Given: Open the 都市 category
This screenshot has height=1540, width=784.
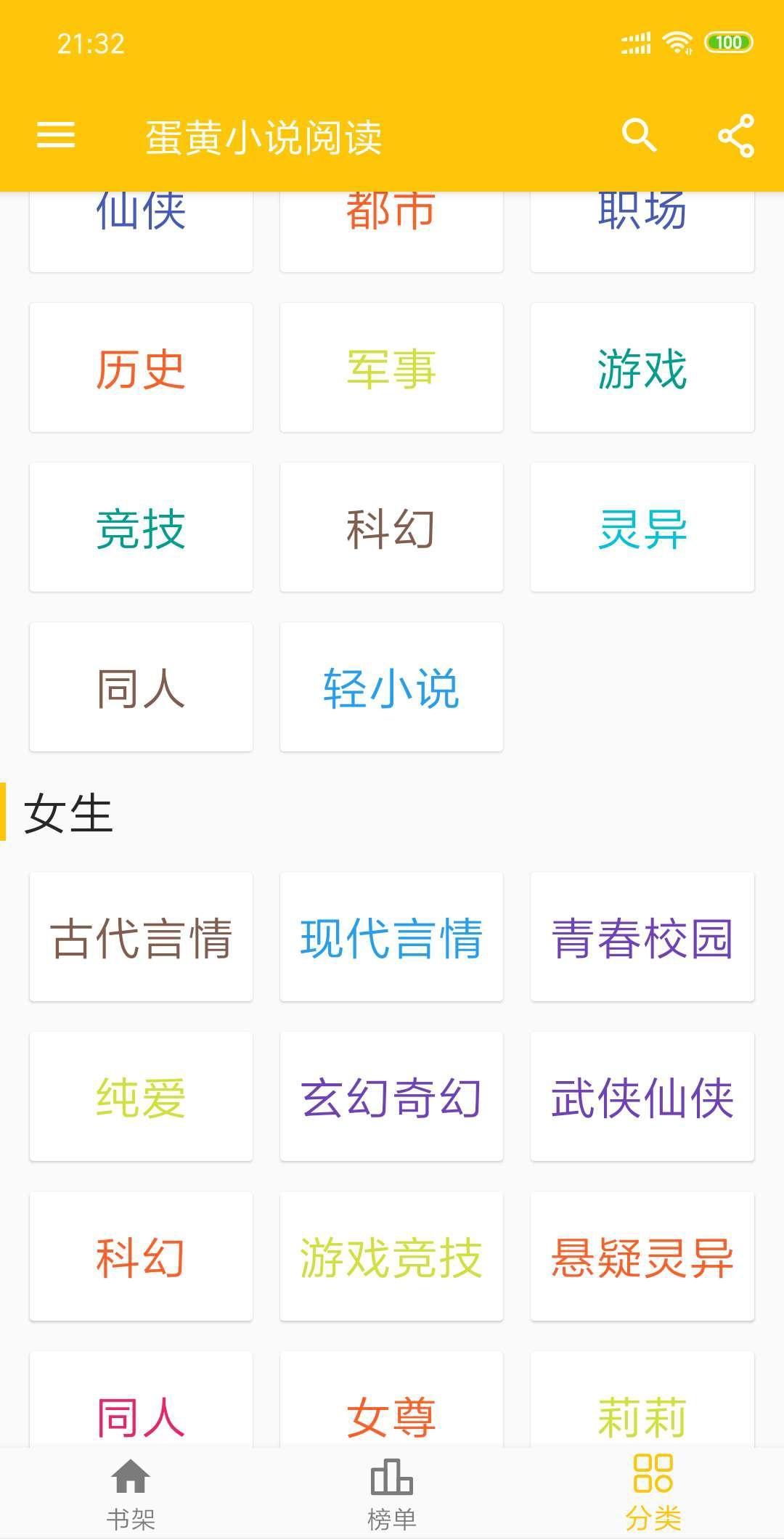Looking at the screenshot, I should click(x=391, y=211).
